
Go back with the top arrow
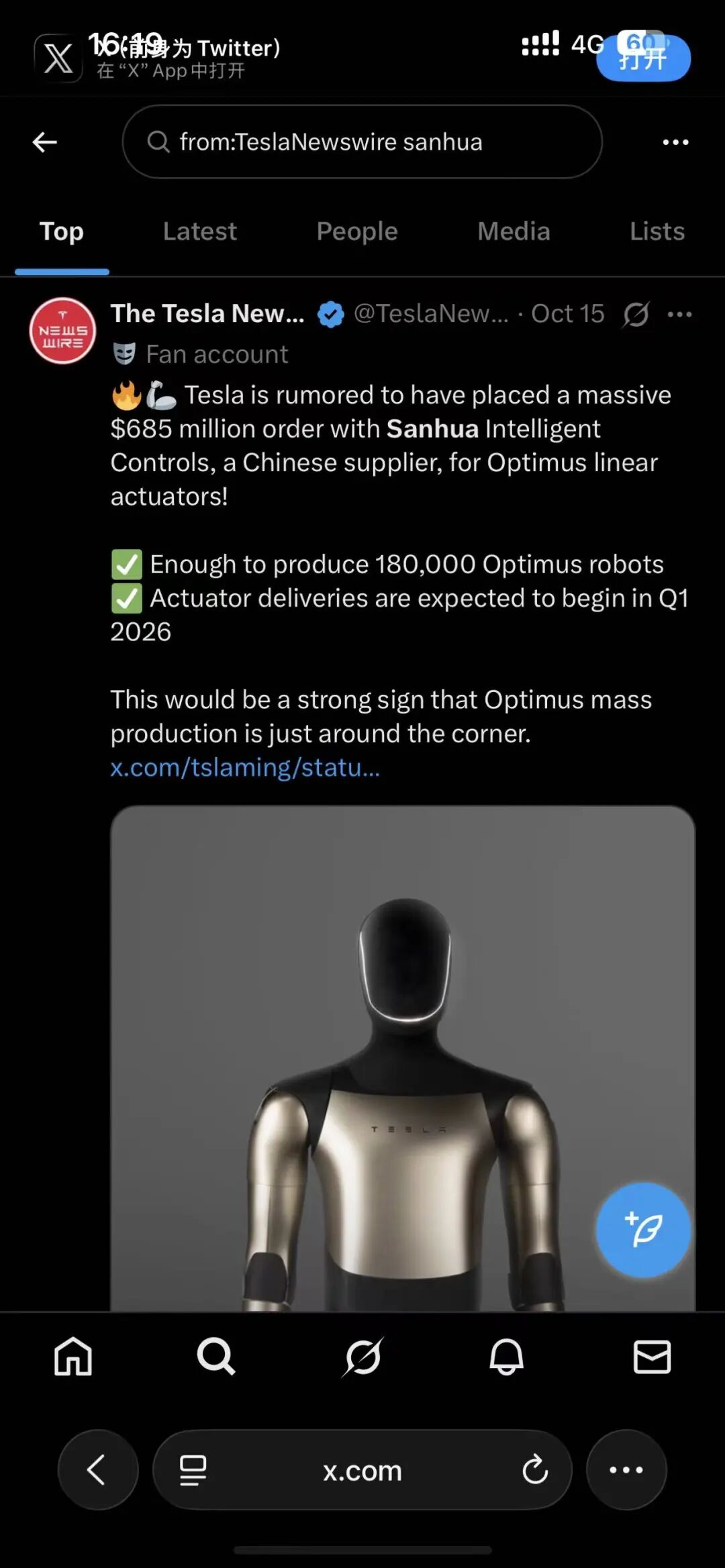coord(45,142)
